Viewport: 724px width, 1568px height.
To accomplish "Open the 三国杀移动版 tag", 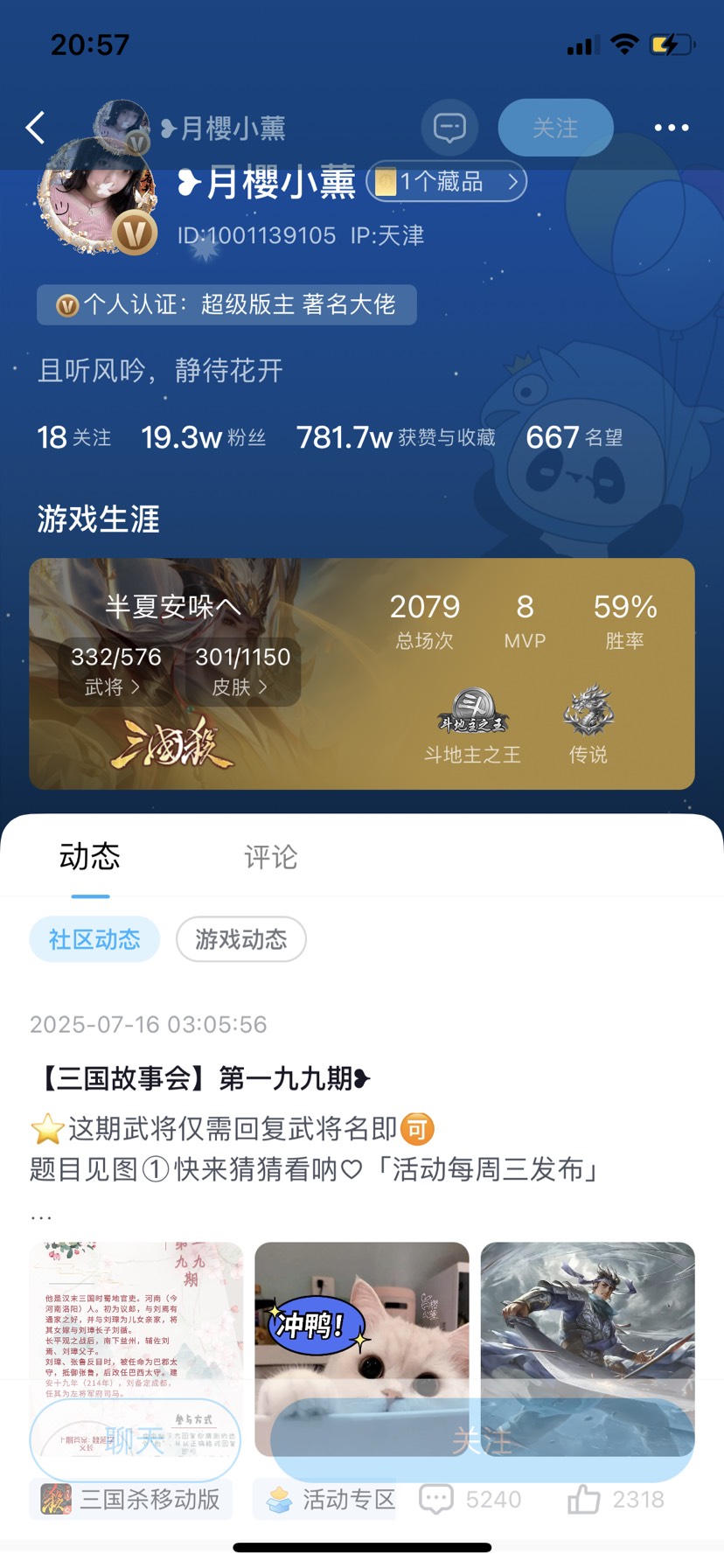I will click(131, 1499).
